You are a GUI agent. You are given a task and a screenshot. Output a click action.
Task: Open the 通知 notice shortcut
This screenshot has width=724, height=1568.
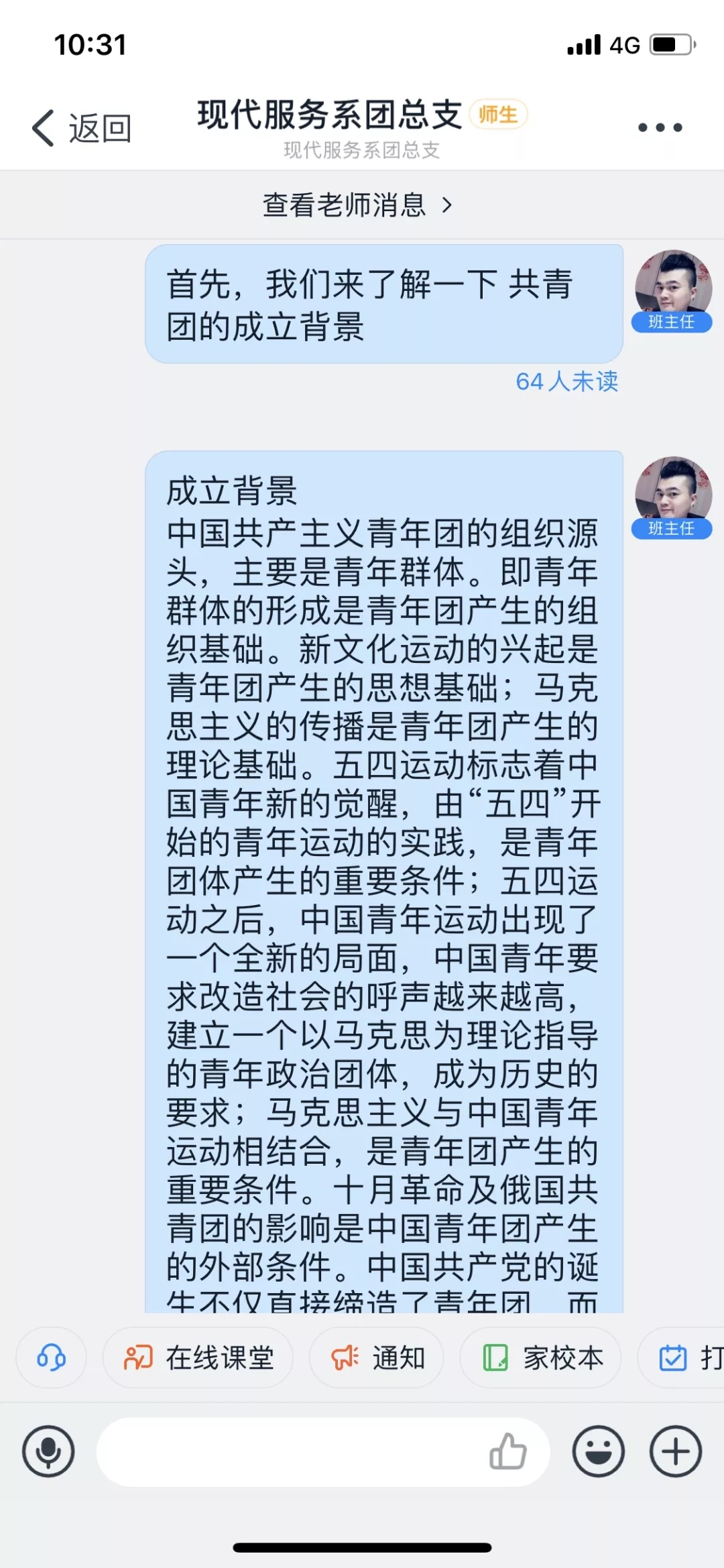coord(377,1358)
